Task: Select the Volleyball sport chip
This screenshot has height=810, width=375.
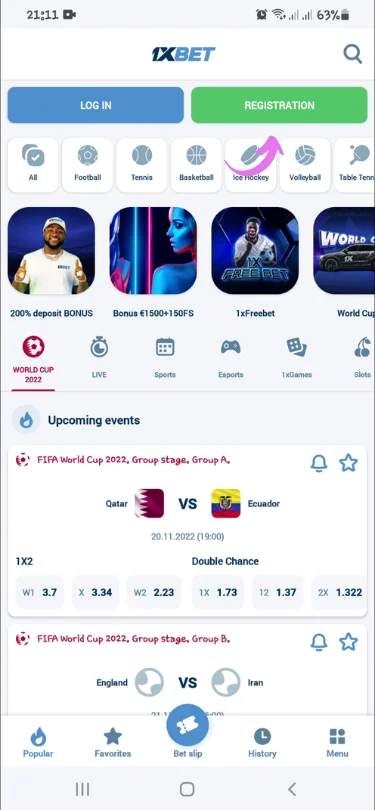Action: pos(305,165)
